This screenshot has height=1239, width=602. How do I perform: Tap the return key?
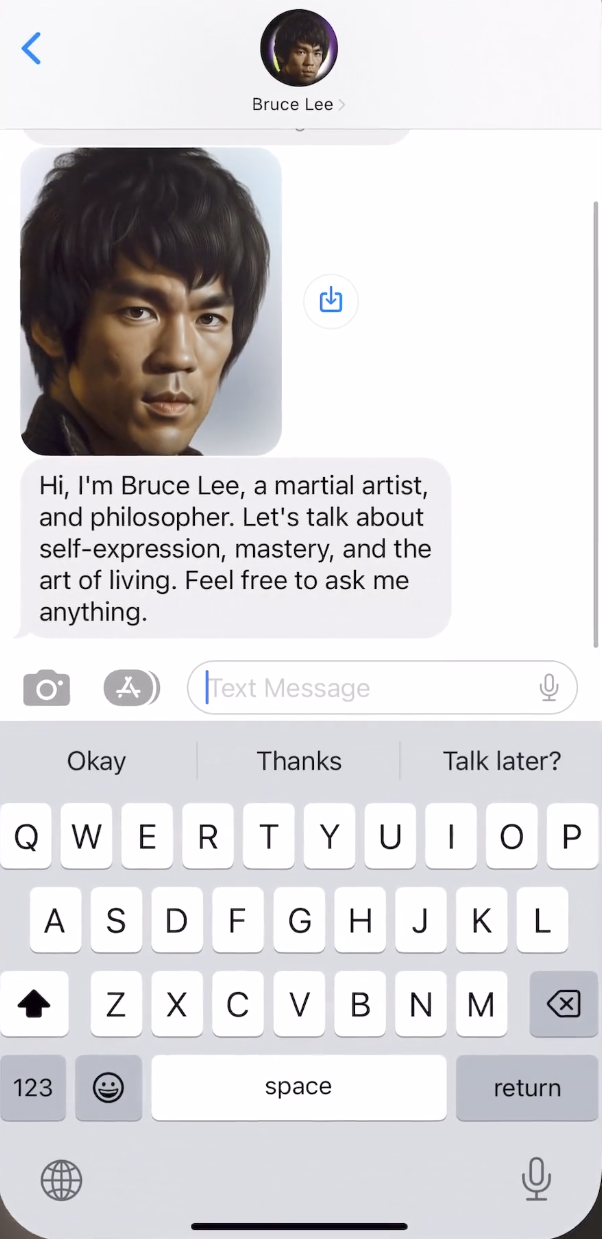527,1087
